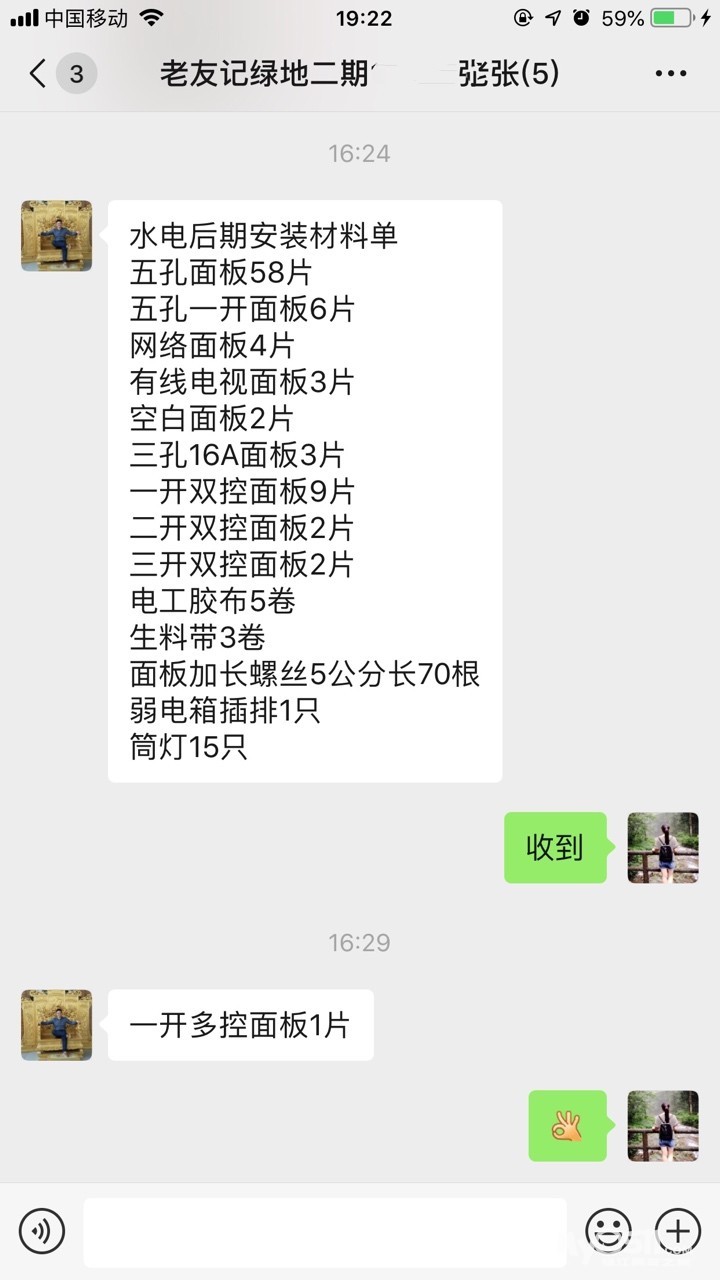Screen dimensions: 720x1280
Task: Open the avatar beside the 一开多控面板1片 message
Action: click(57, 1025)
